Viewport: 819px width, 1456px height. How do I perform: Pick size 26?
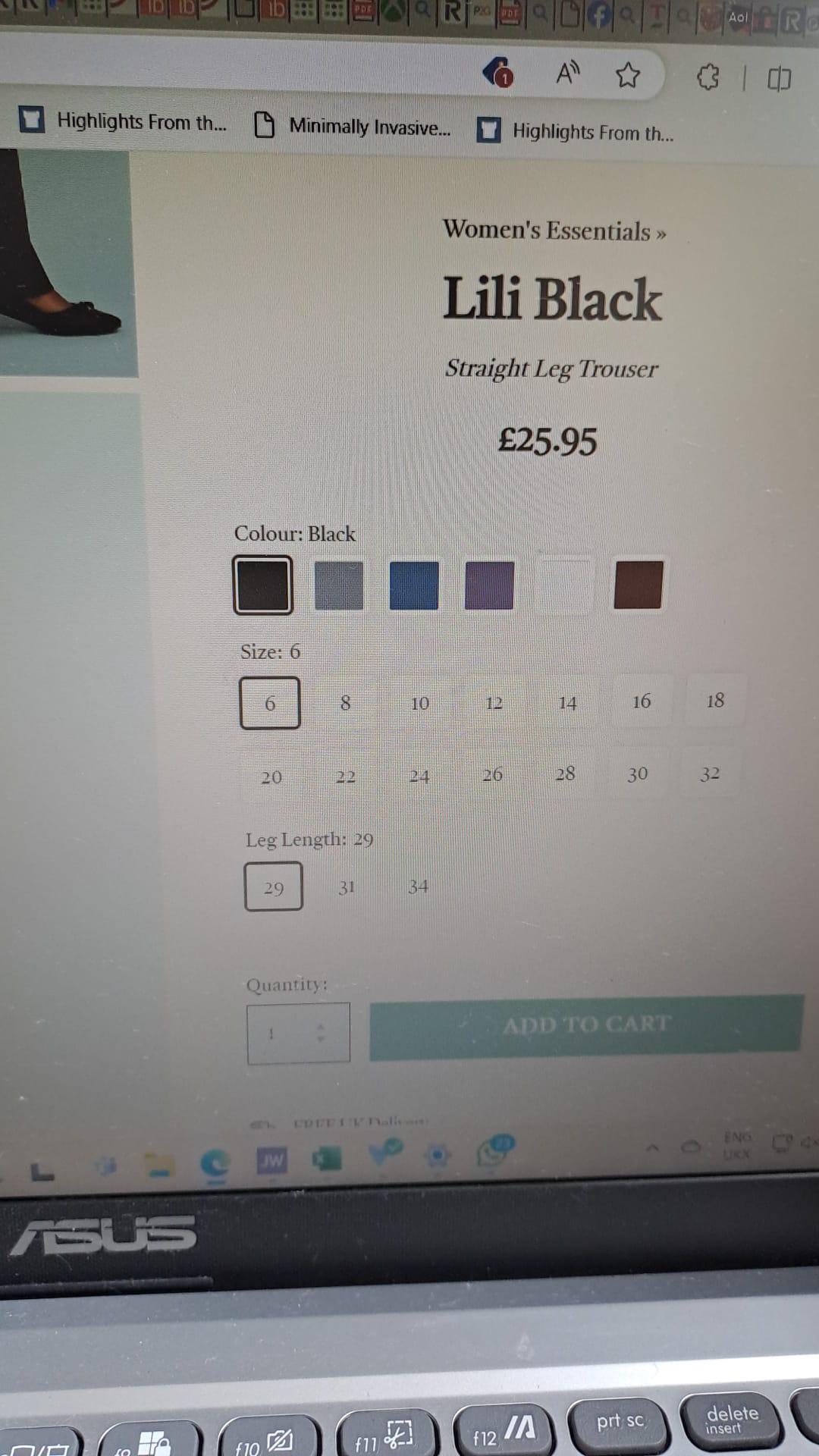tap(492, 774)
